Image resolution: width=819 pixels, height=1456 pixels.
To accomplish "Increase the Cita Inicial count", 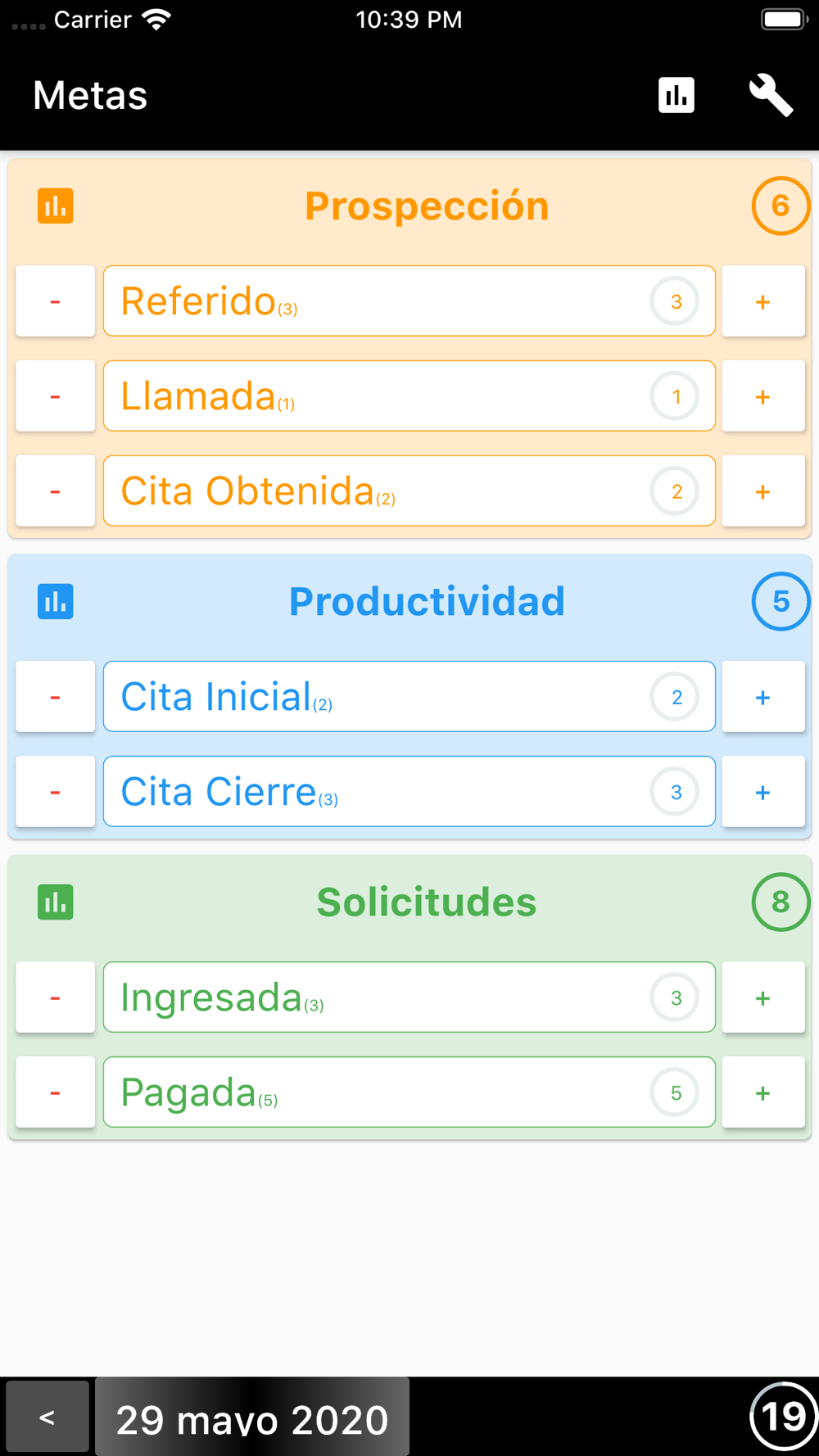I will click(762, 697).
